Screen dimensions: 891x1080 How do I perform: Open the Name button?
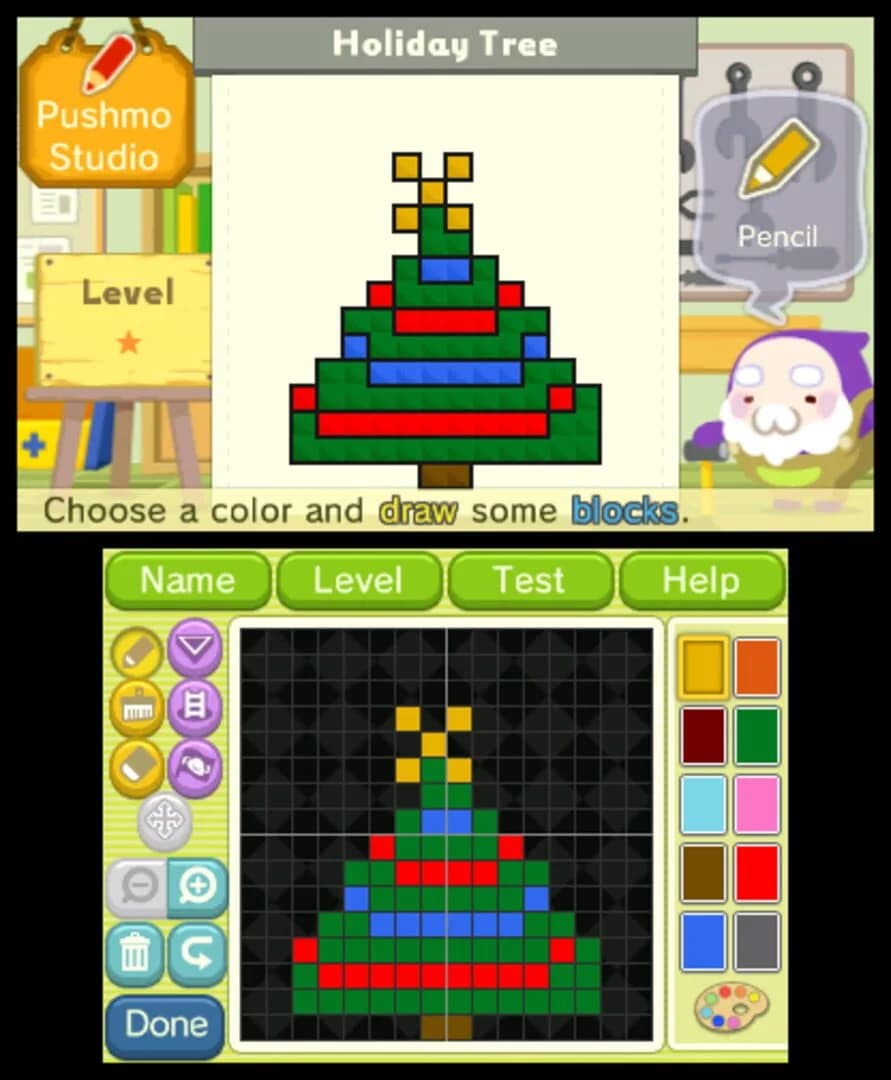coord(186,580)
